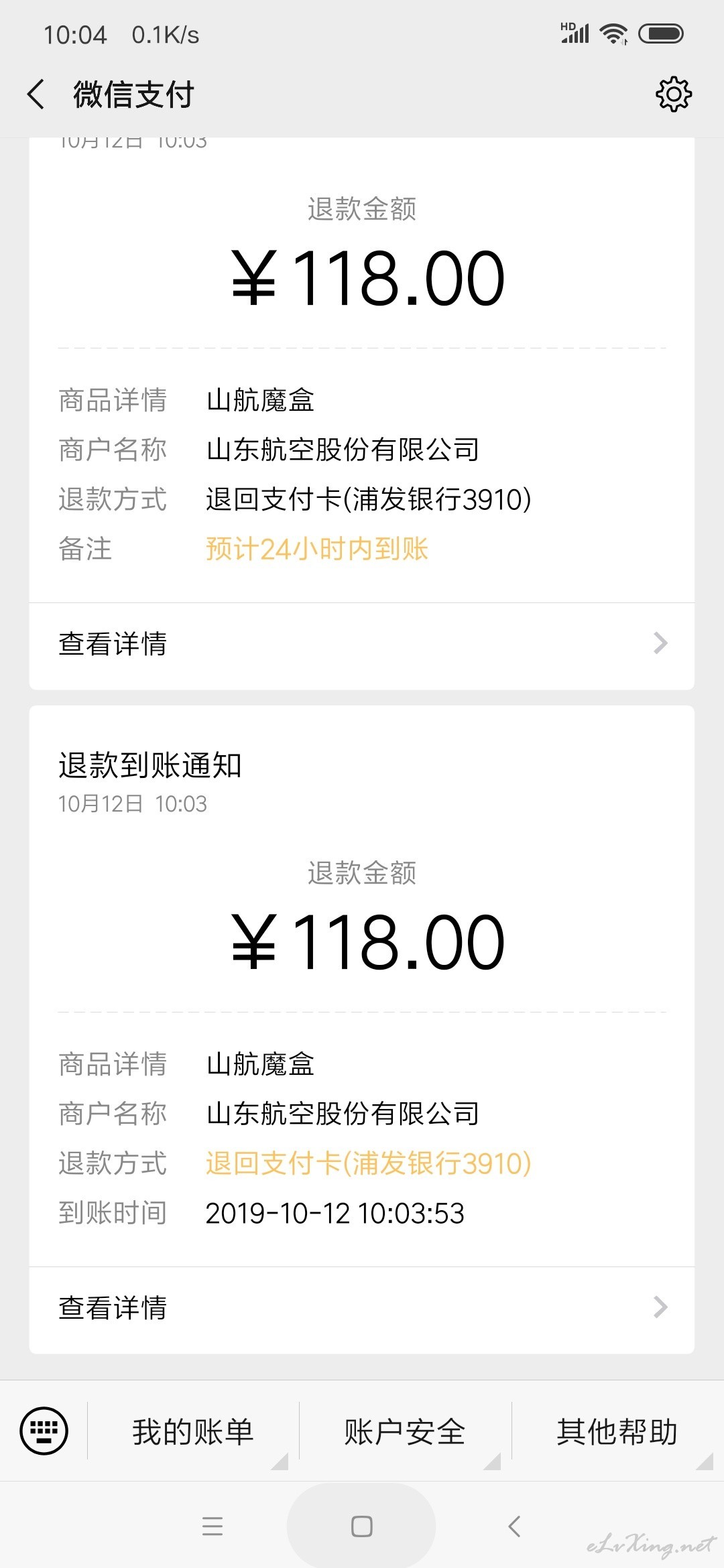
Task: Tap the system home button
Action: click(361, 1527)
